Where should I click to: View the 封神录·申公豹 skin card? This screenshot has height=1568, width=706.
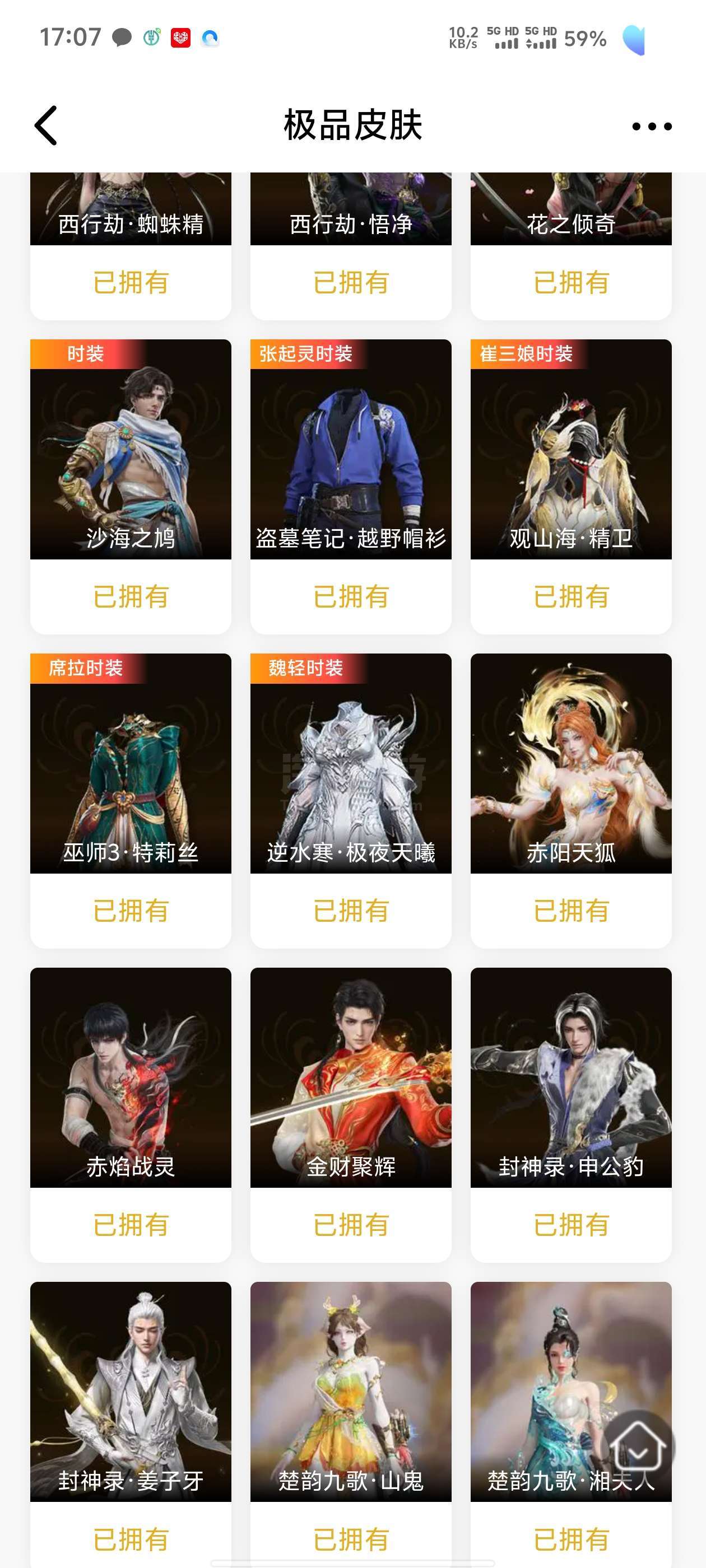pyautogui.click(x=571, y=1077)
